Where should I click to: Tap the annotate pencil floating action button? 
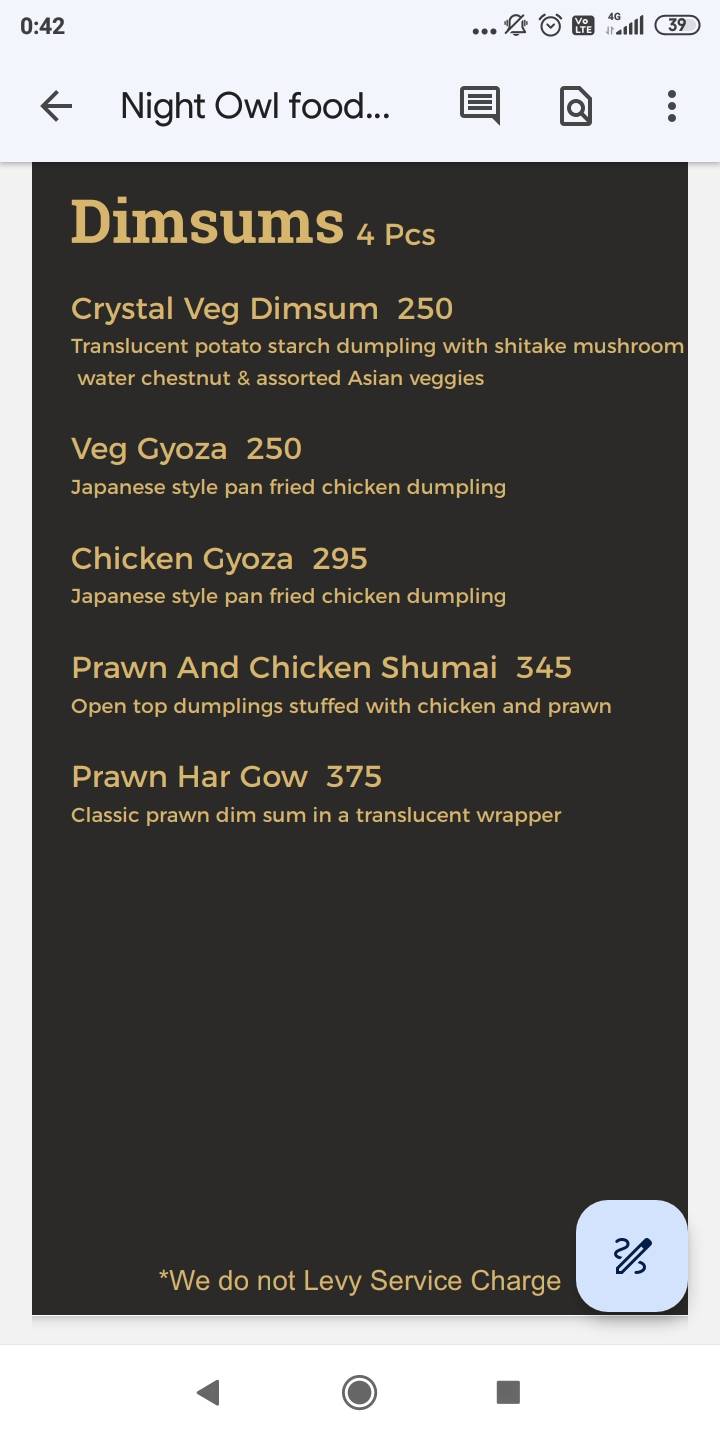click(631, 1256)
